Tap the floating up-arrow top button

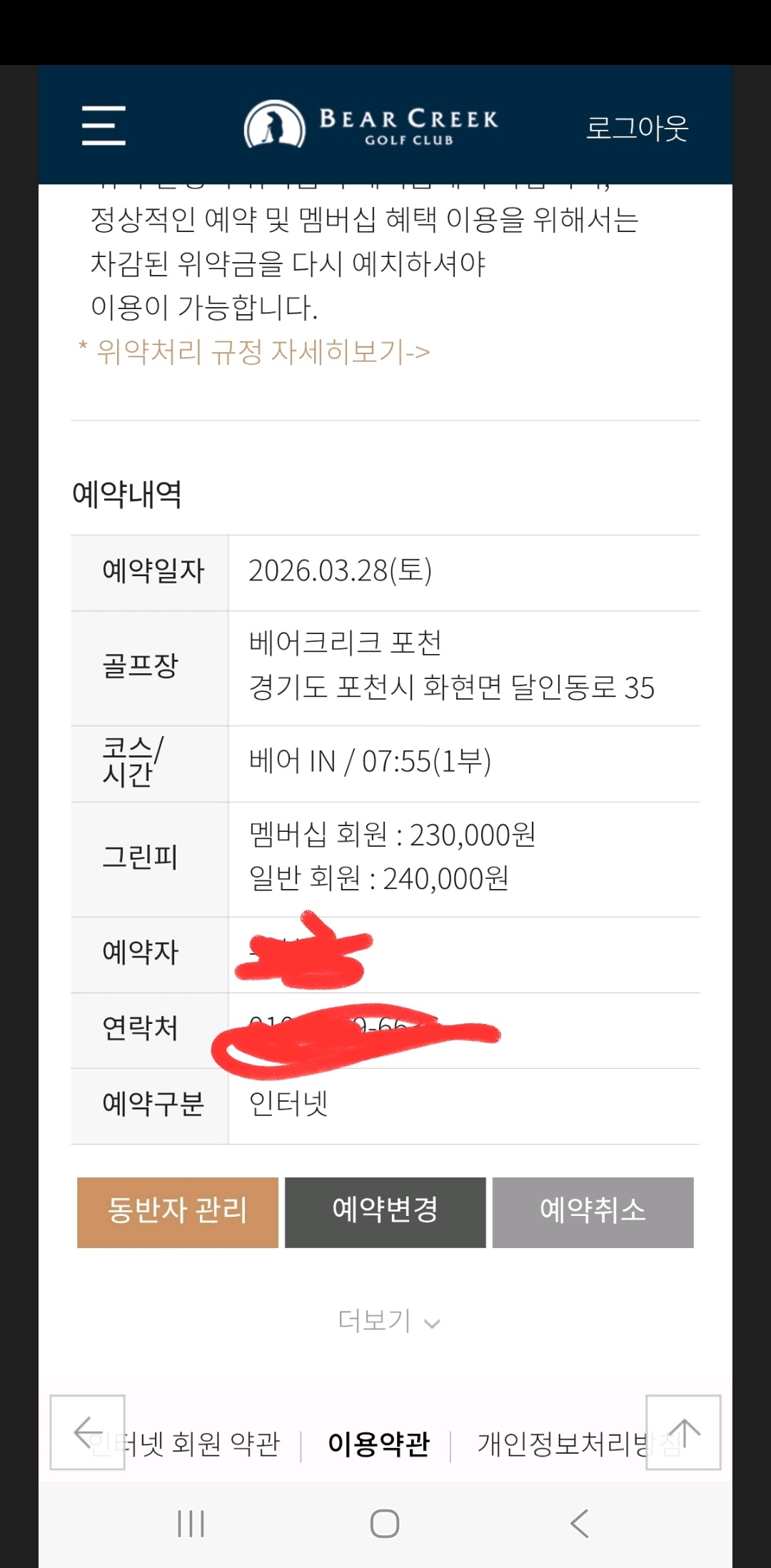(683, 1432)
